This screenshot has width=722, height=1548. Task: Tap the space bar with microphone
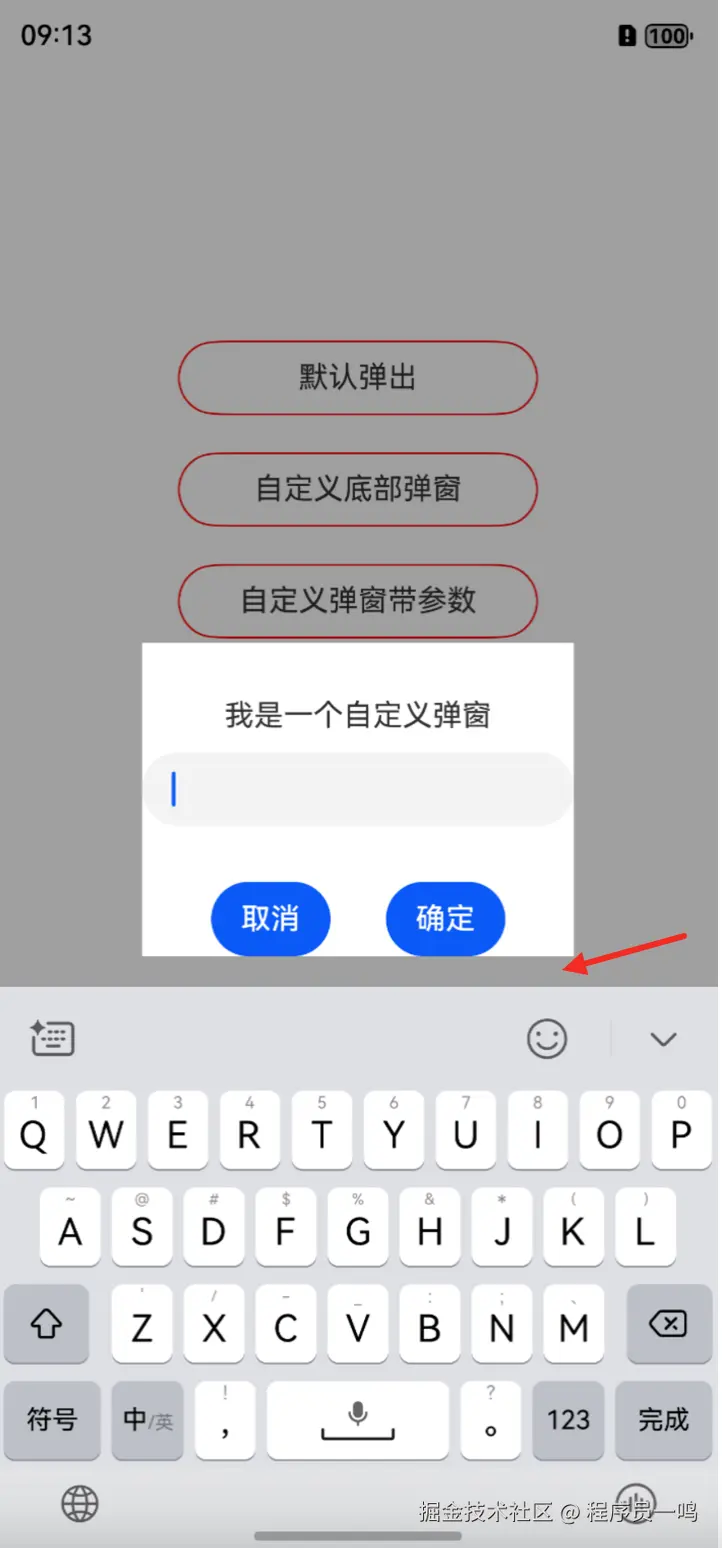coord(358,1420)
